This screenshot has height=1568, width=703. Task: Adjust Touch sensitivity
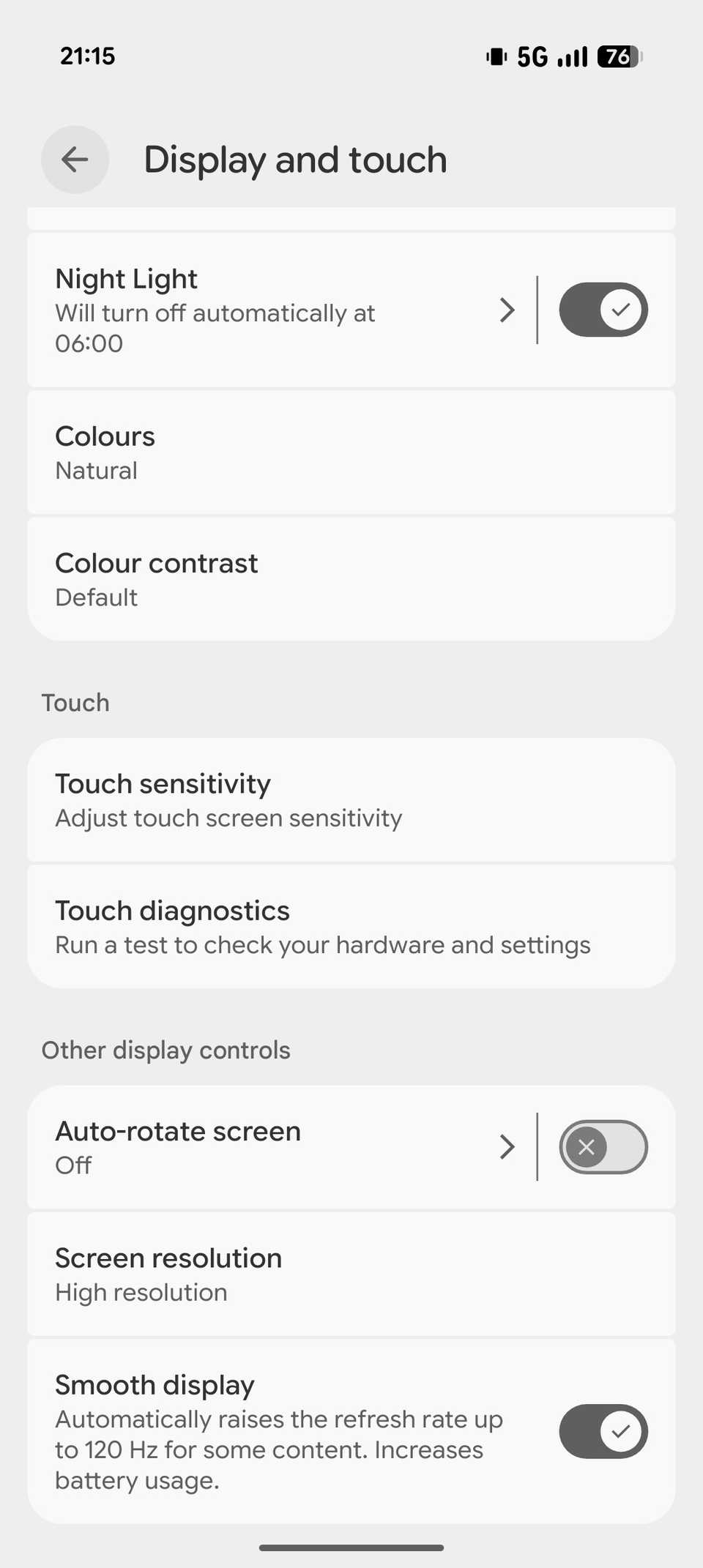tap(350, 799)
